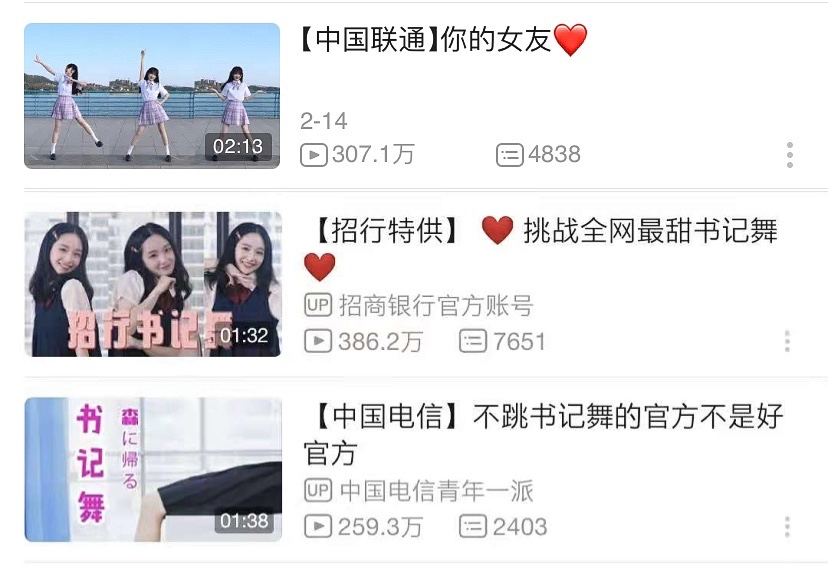Open the 【中国联通】你的女友 video
The image size is (828, 565).
pos(152,95)
